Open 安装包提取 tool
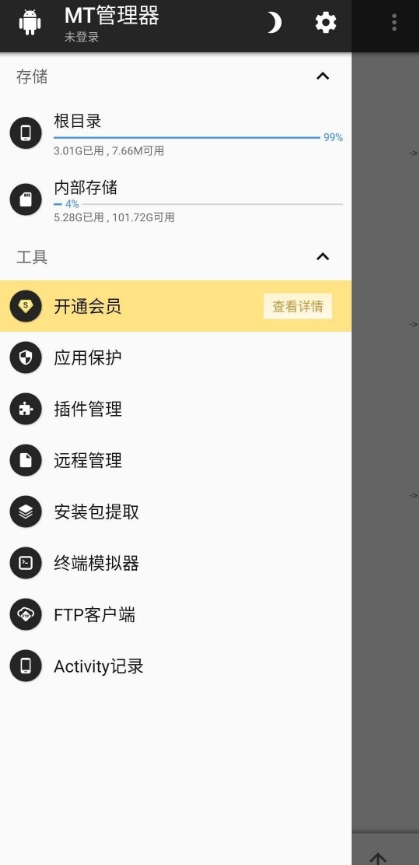 click(x=176, y=512)
